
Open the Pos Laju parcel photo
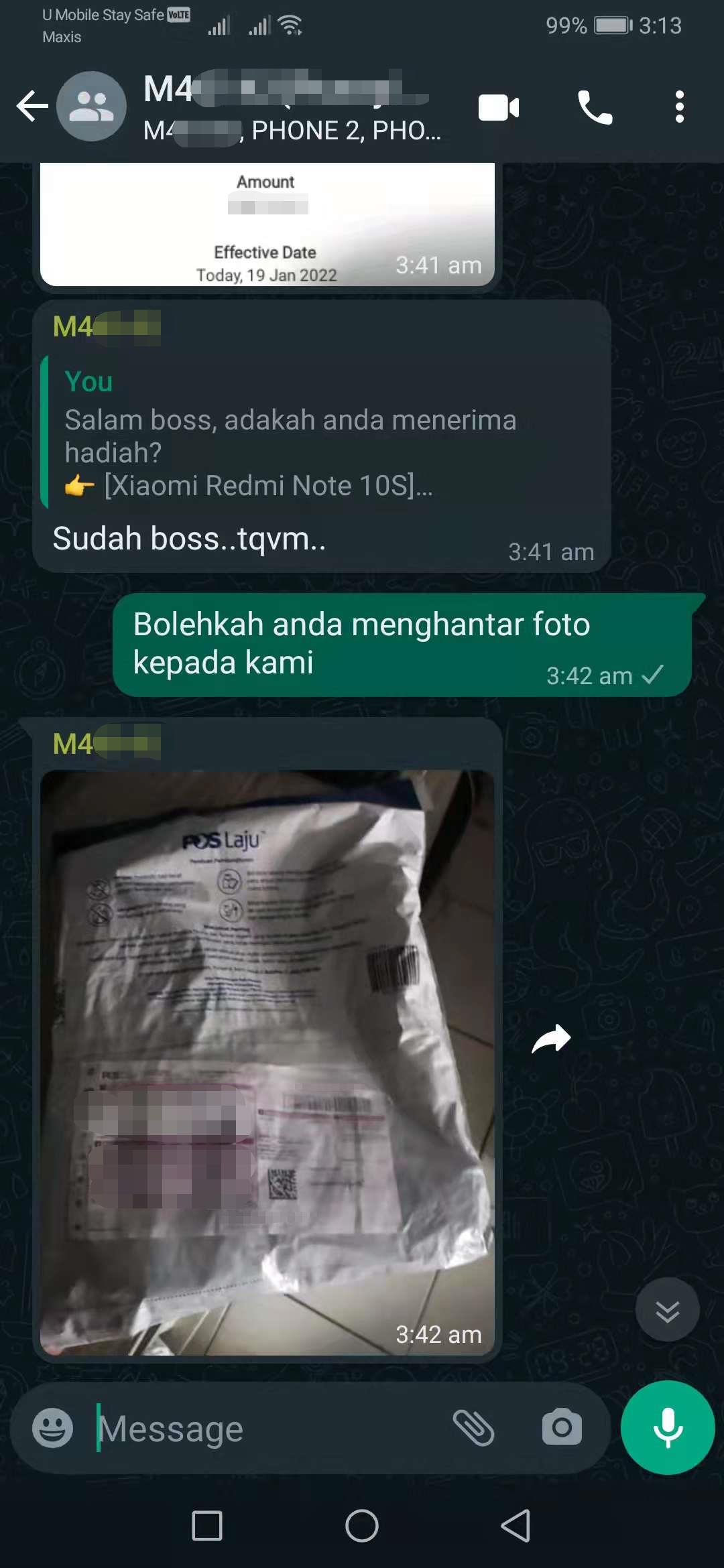pyautogui.click(x=267, y=1062)
